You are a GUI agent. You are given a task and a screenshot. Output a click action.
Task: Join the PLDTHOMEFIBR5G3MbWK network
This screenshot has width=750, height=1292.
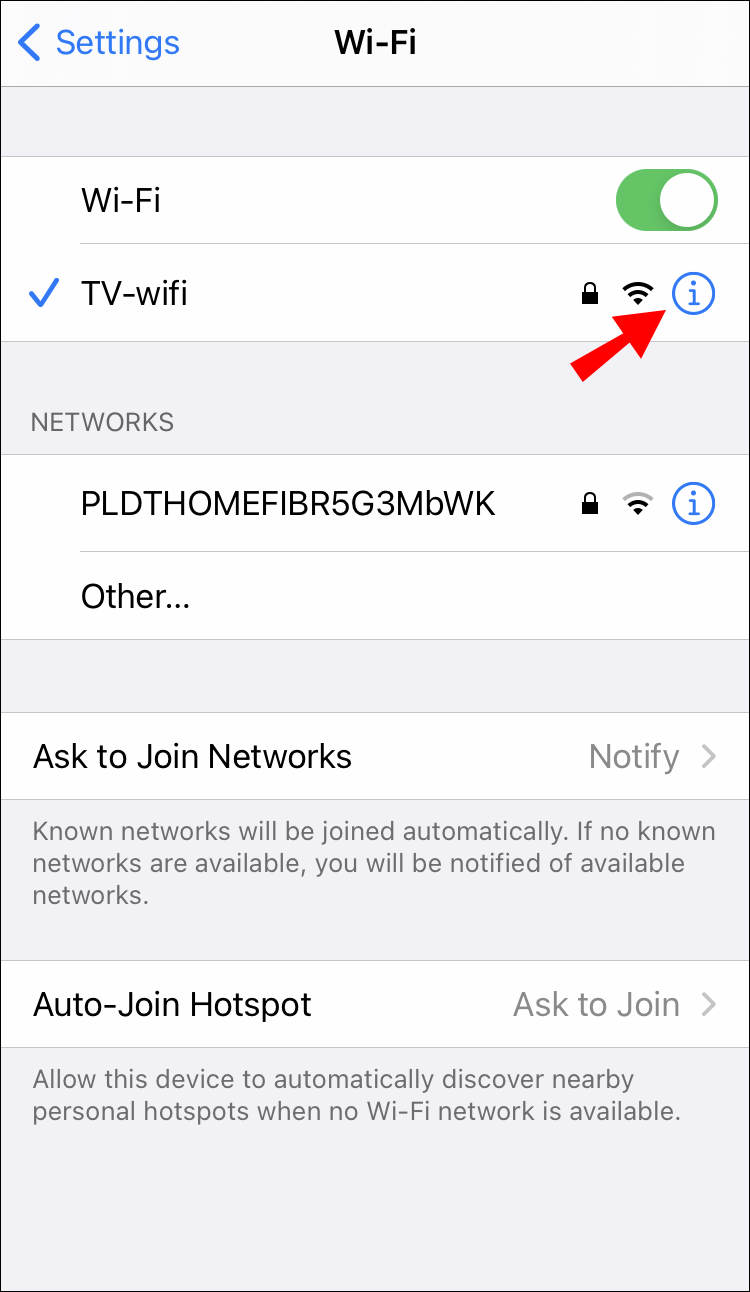click(x=288, y=504)
